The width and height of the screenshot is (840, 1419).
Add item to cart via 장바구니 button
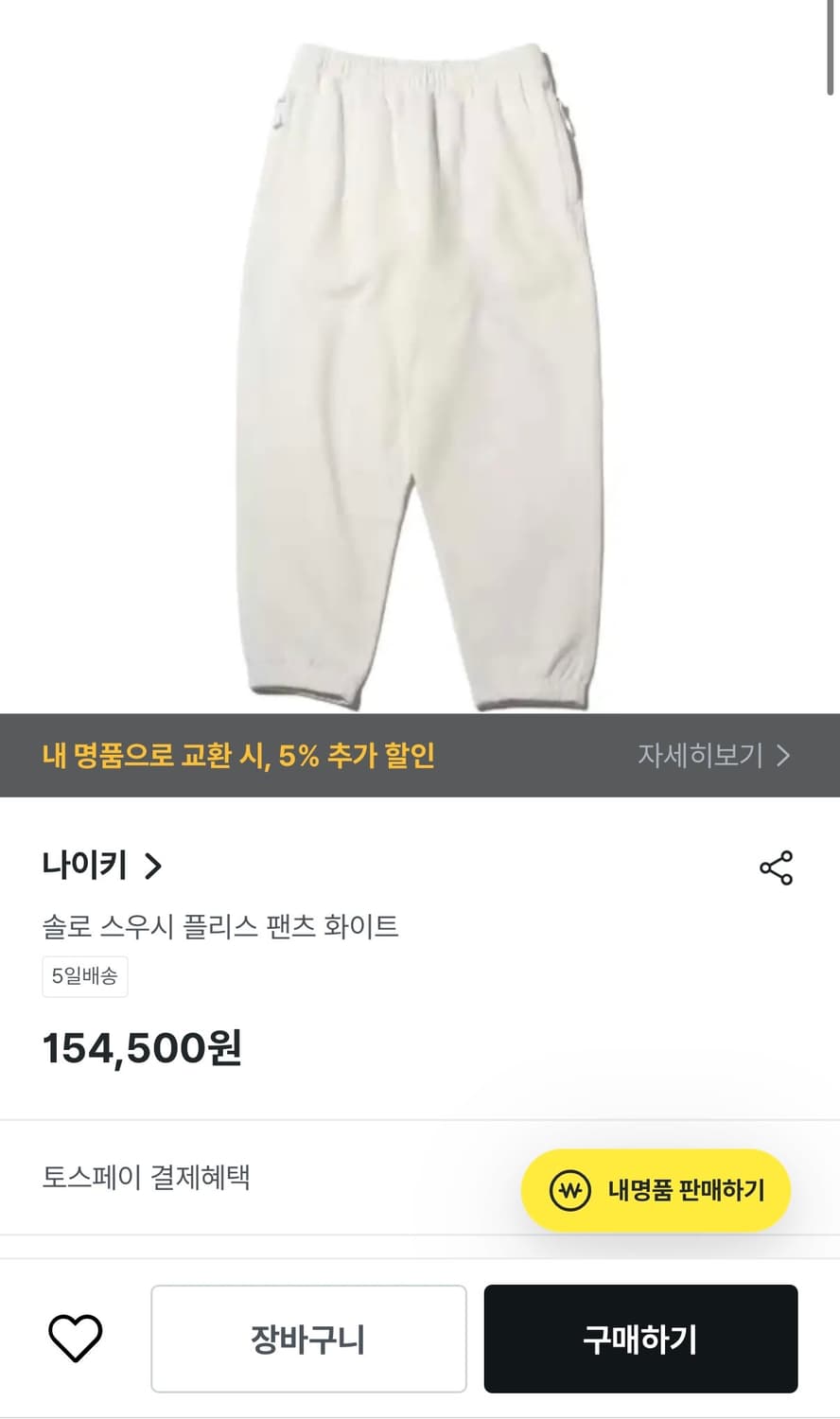tap(308, 1338)
